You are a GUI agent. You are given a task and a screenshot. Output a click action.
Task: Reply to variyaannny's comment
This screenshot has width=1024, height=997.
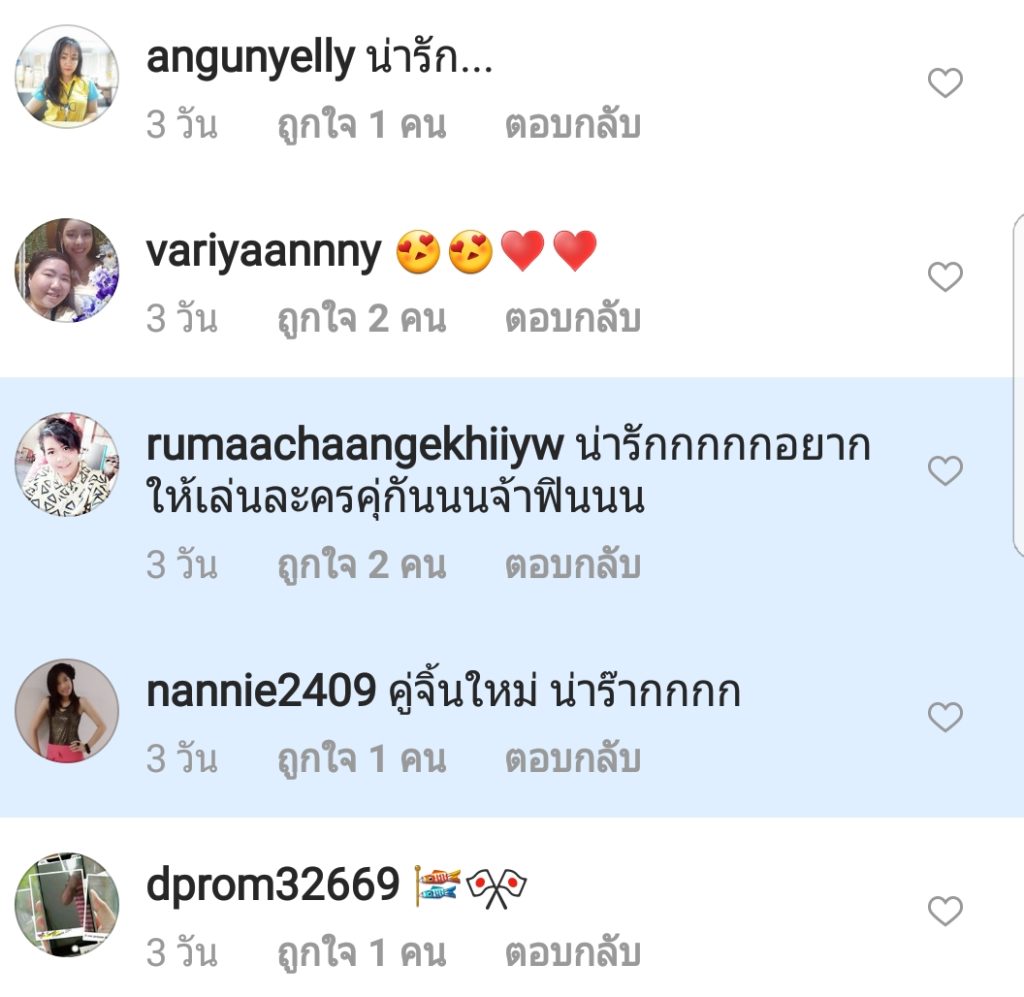pos(572,319)
